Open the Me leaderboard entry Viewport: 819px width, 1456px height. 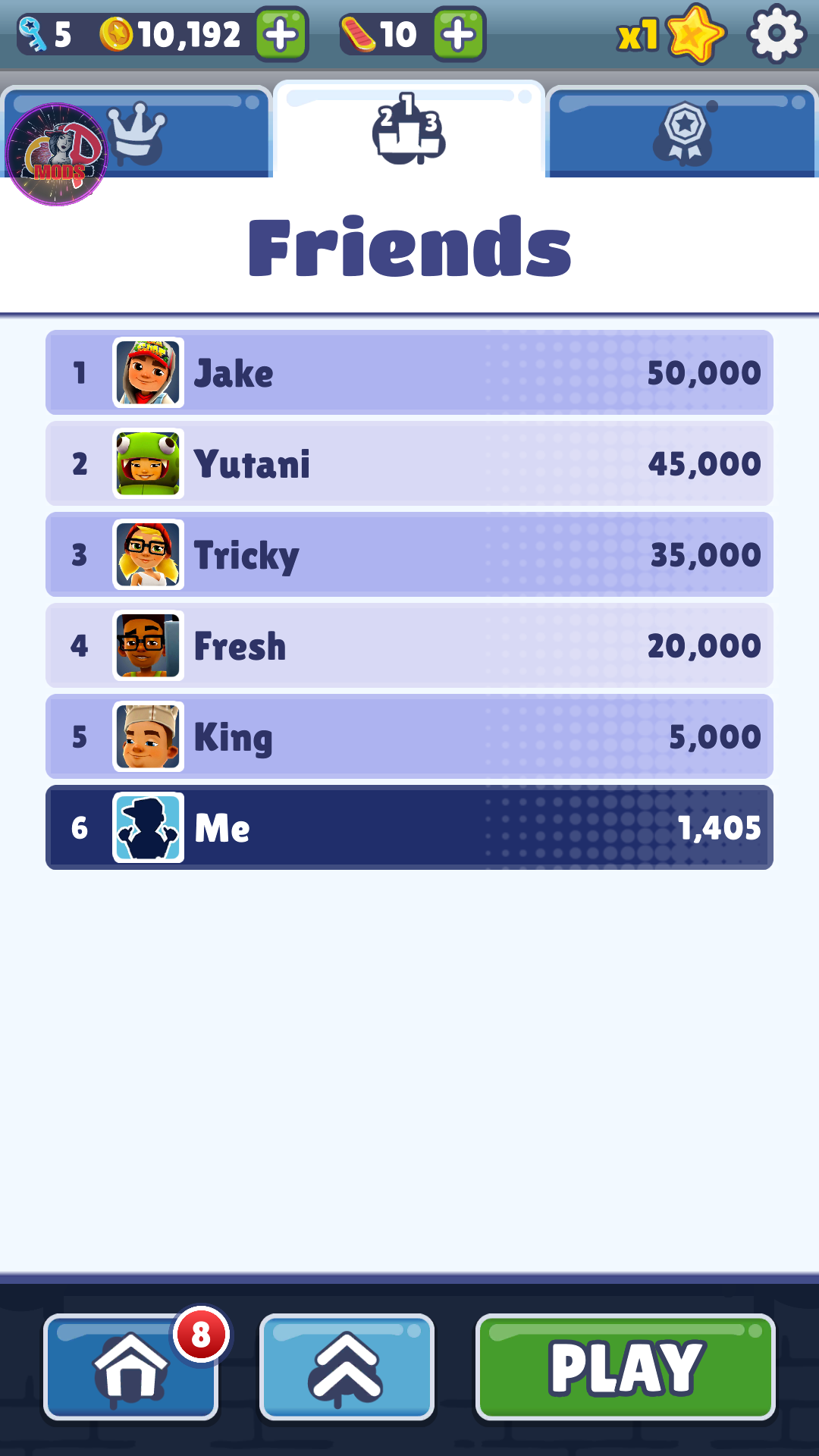[409, 827]
